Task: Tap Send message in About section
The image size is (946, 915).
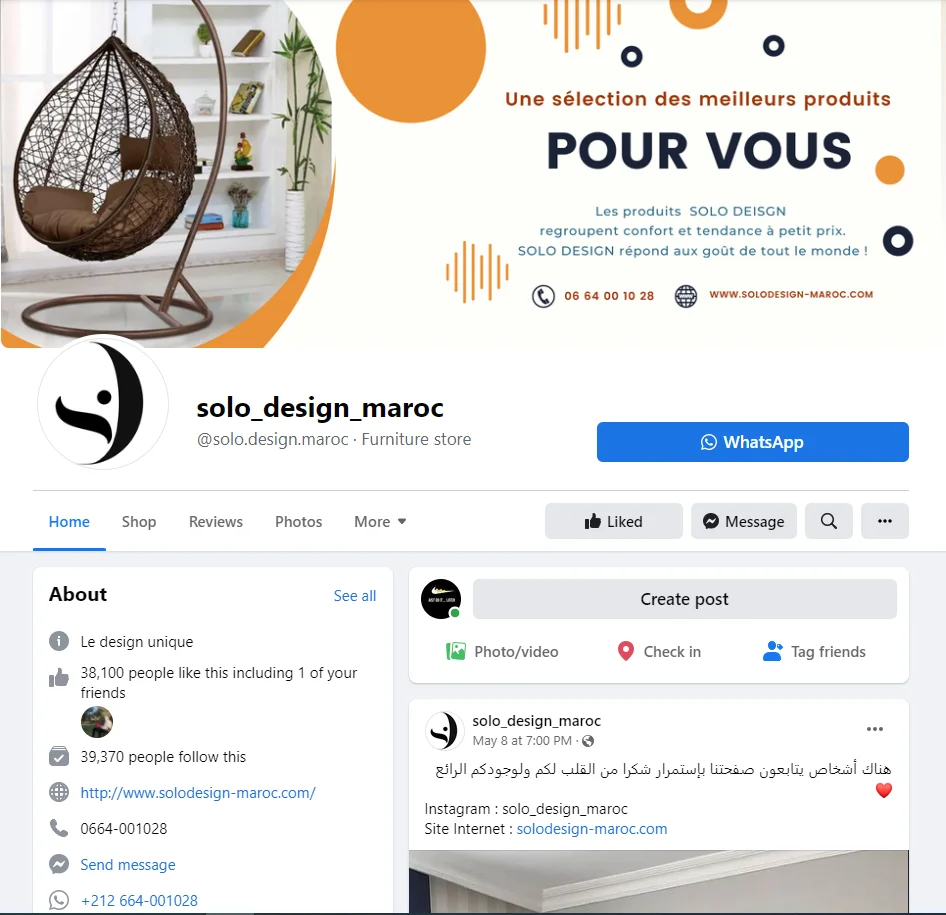Action: [x=128, y=865]
